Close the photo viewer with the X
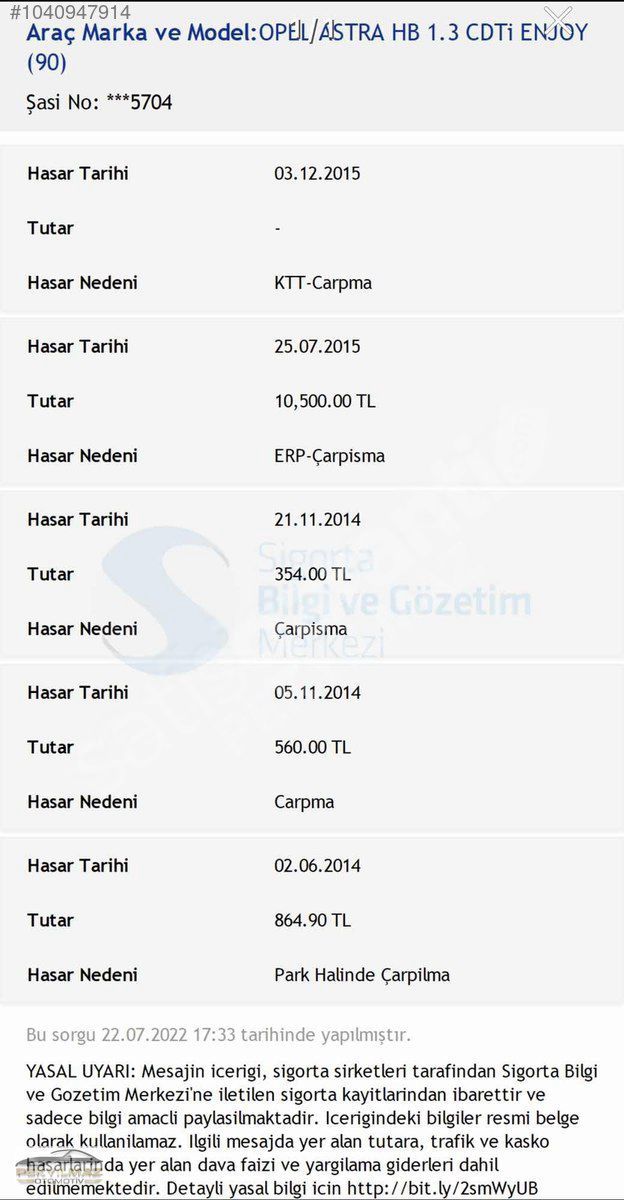 point(558,20)
